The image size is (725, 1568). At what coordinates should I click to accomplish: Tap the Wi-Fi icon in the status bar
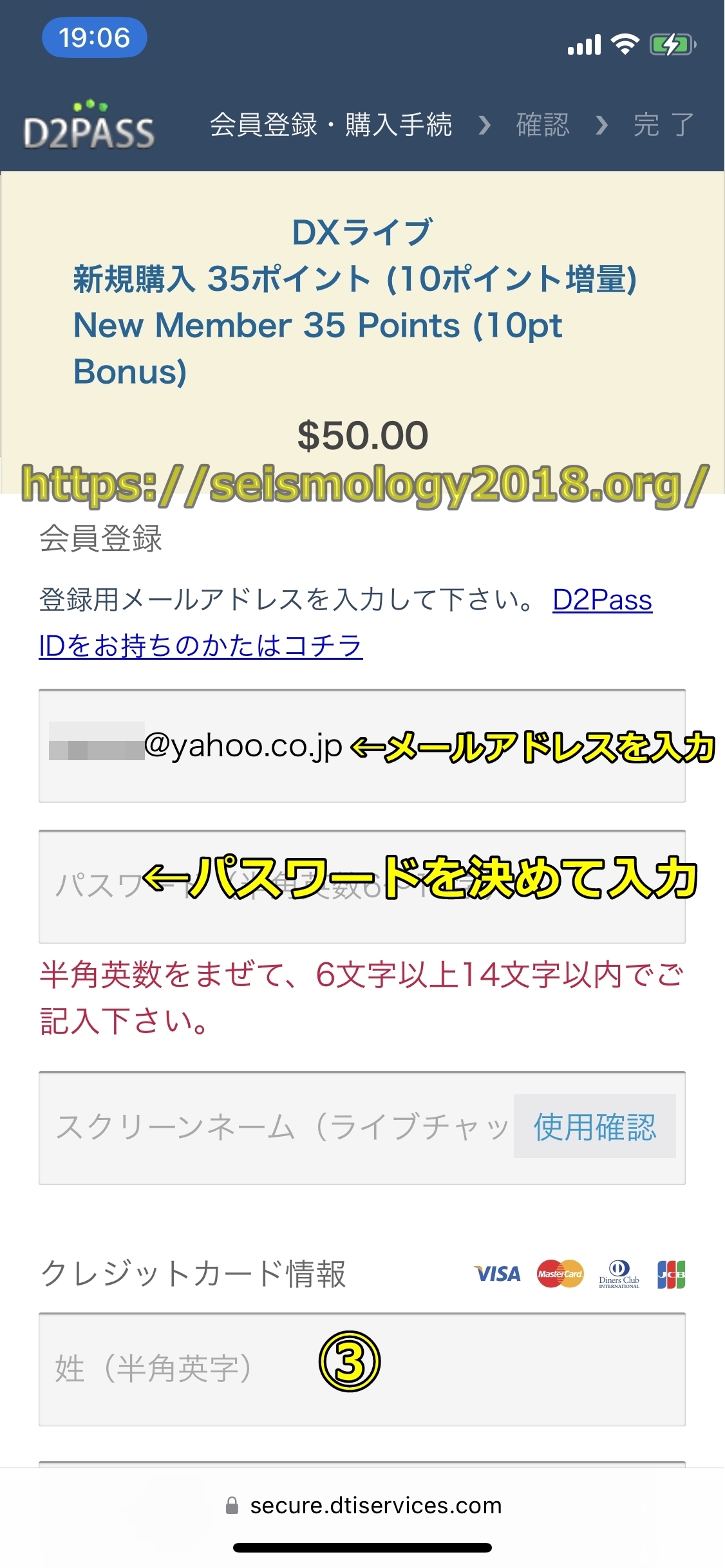(x=625, y=45)
